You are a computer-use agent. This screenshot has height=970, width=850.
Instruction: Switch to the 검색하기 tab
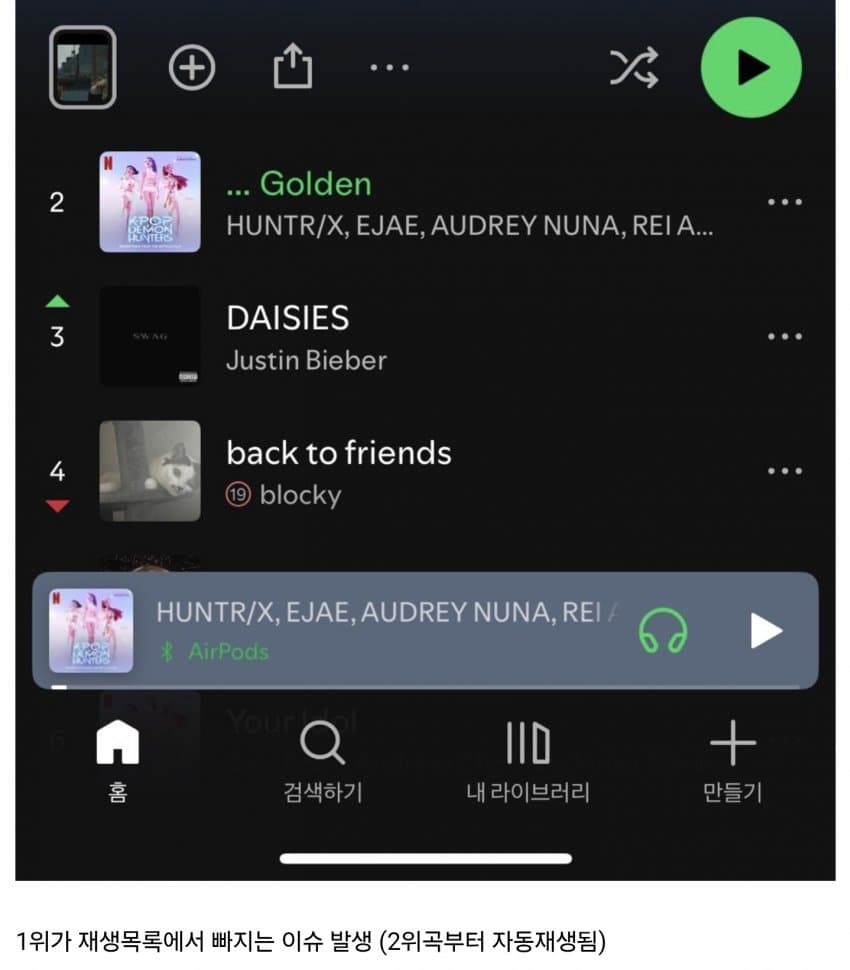coord(322,762)
